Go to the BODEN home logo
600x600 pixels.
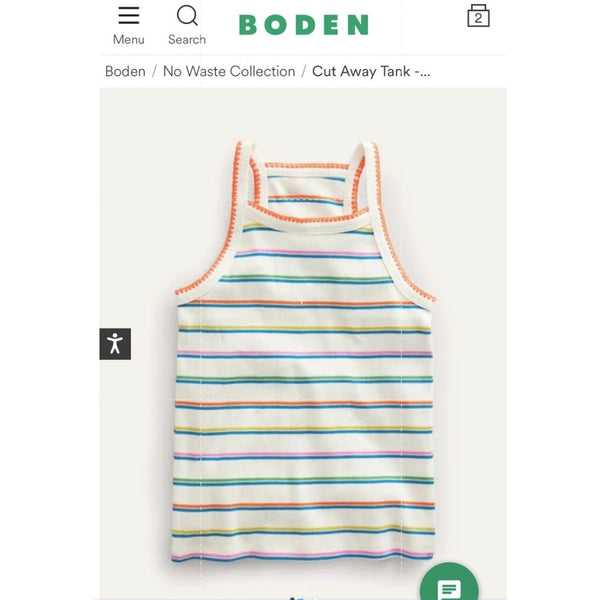click(303, 25)
